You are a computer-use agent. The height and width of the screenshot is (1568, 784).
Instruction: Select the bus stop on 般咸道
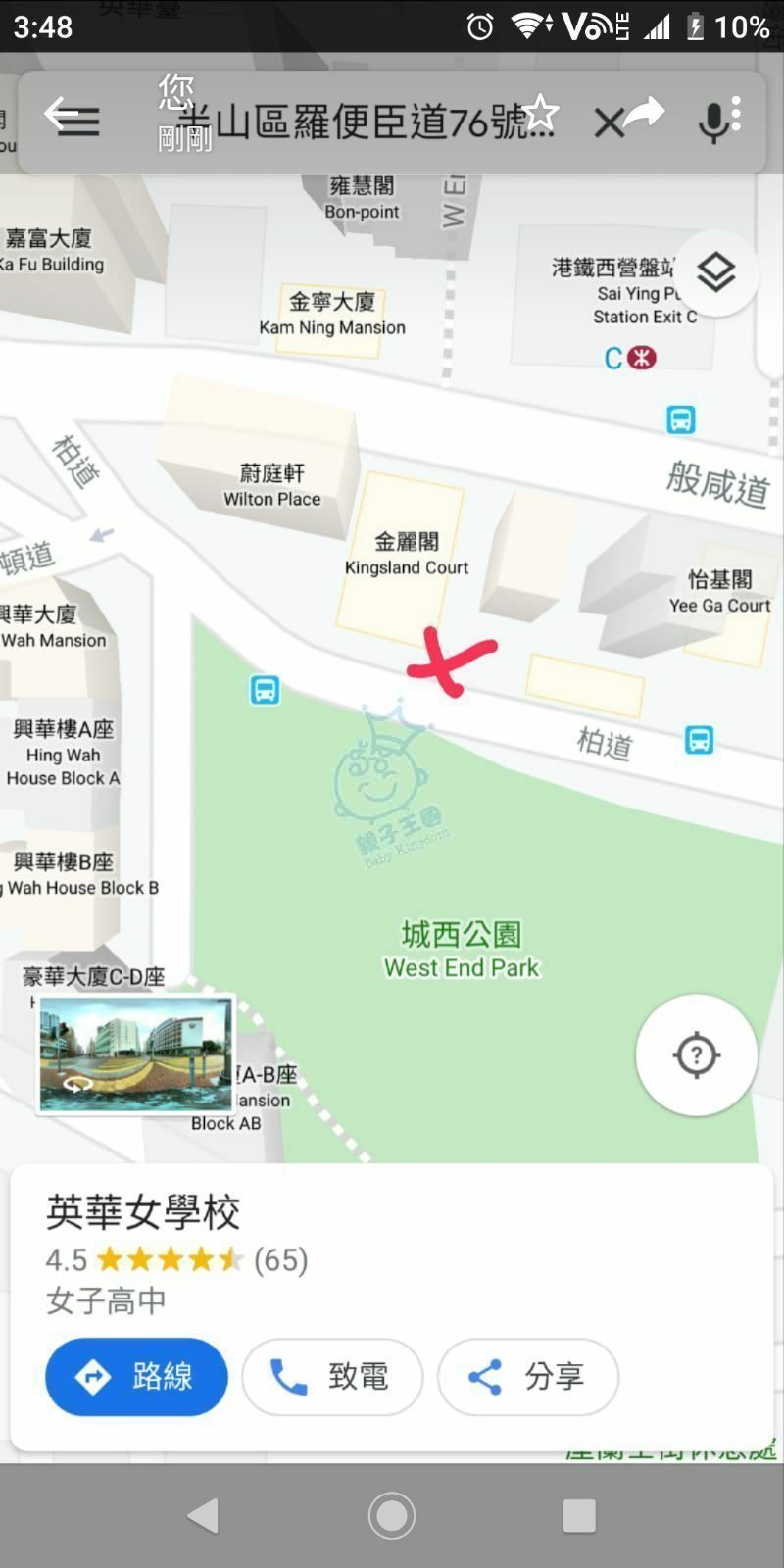pos(681,419)
